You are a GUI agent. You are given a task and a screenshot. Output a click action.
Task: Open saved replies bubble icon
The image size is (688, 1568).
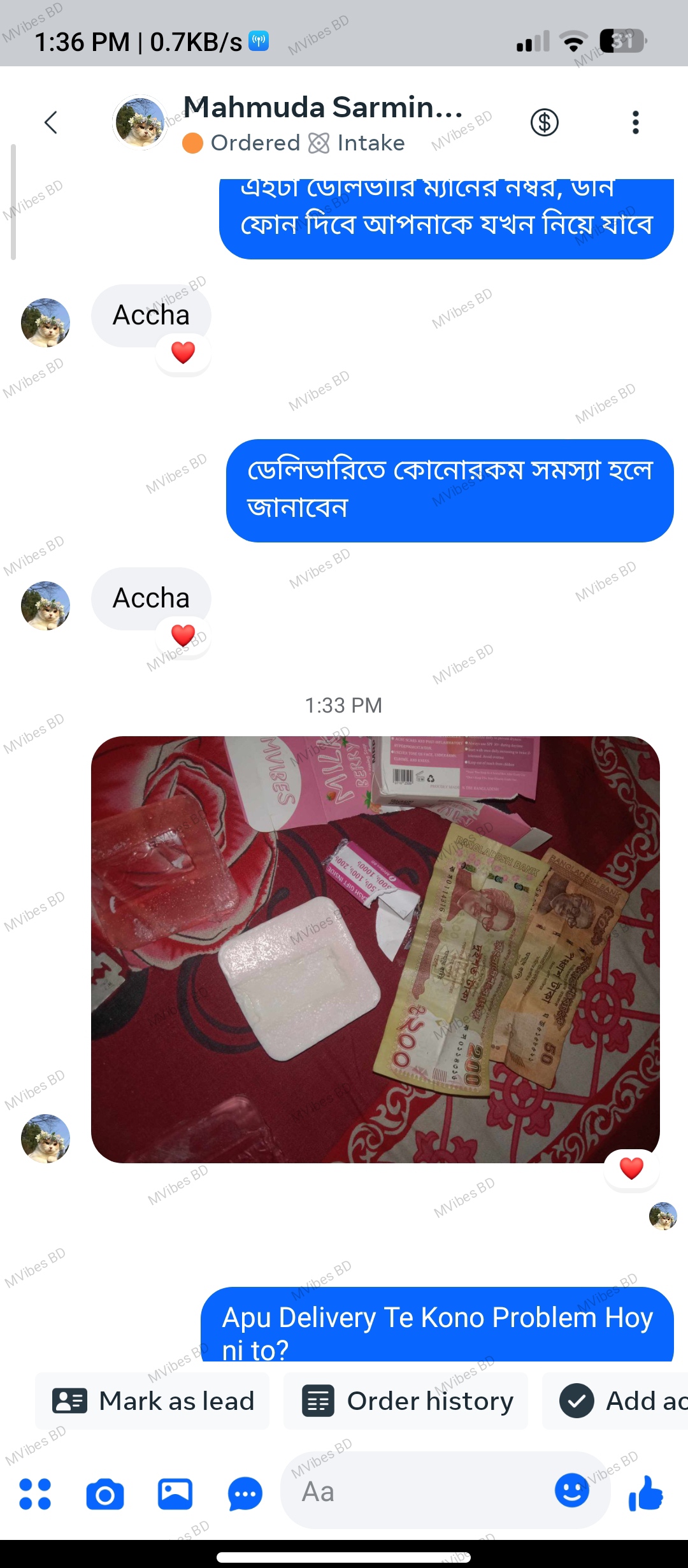point(245,1493)
